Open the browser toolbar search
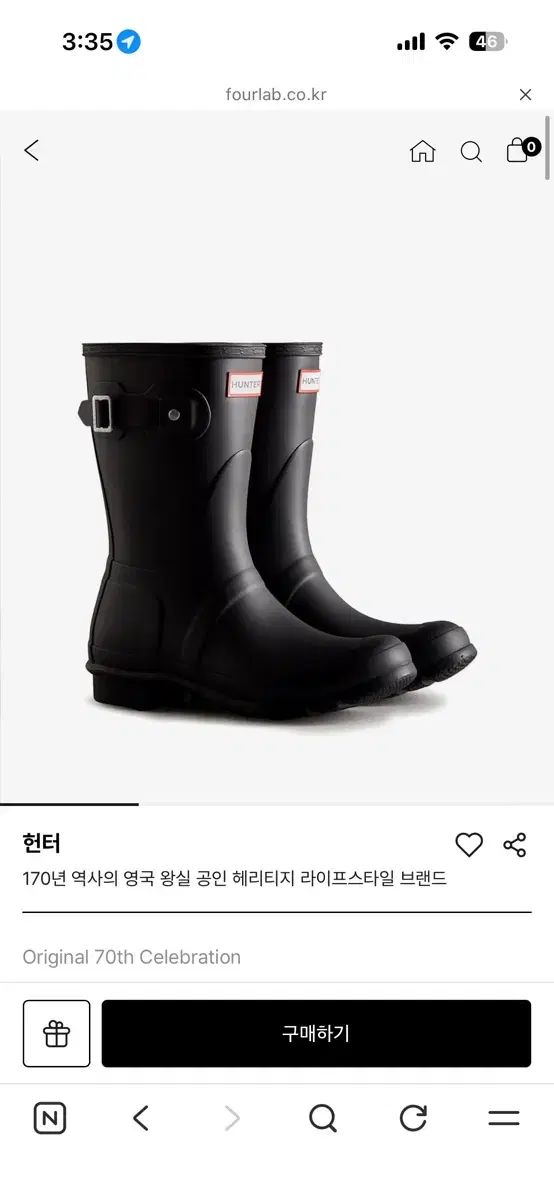 click(x=323, y=1118)
